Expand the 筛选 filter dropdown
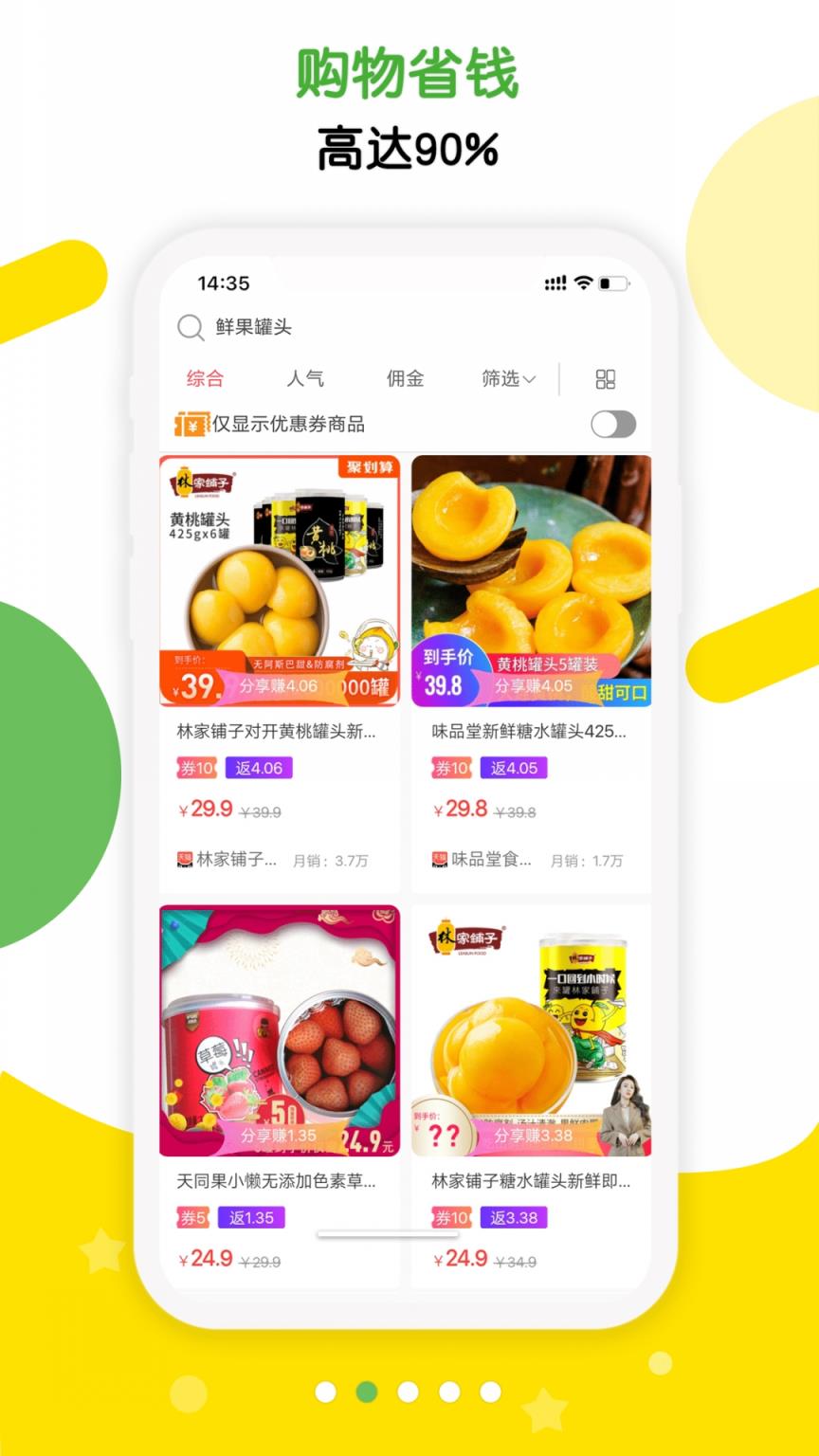The width and height of the screenshot is (819, 1456). point(507,378)
